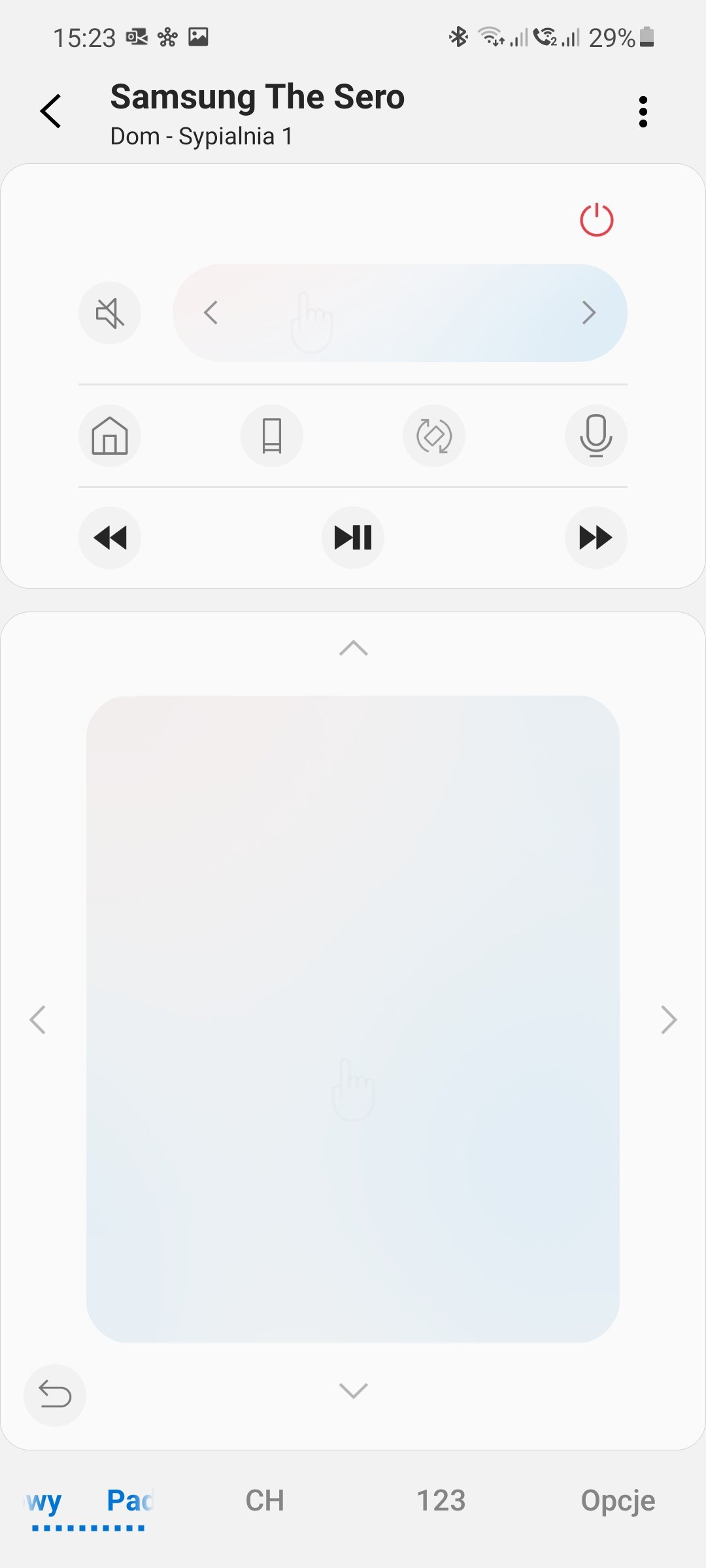This screenshot has height=1568, width=706.
Task: Tap the left arrow on the volume pad
Action: click(210, 313)
